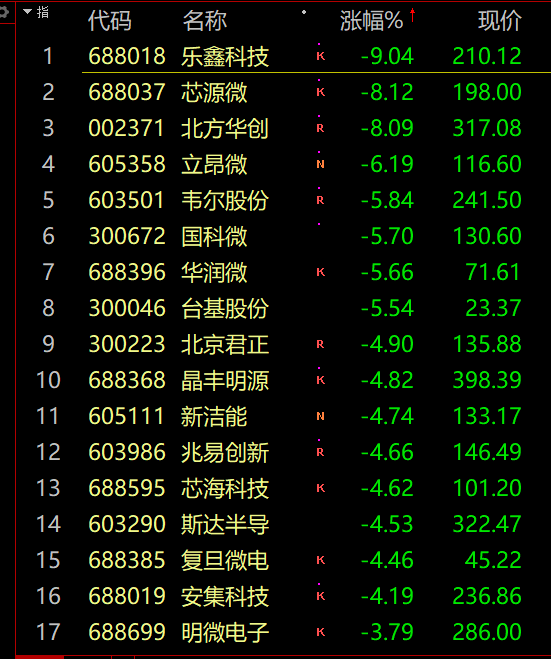Open the 明微电子 row
This screenshot has width=551, height=659.
pyautogui.click(x=284, y=632)
